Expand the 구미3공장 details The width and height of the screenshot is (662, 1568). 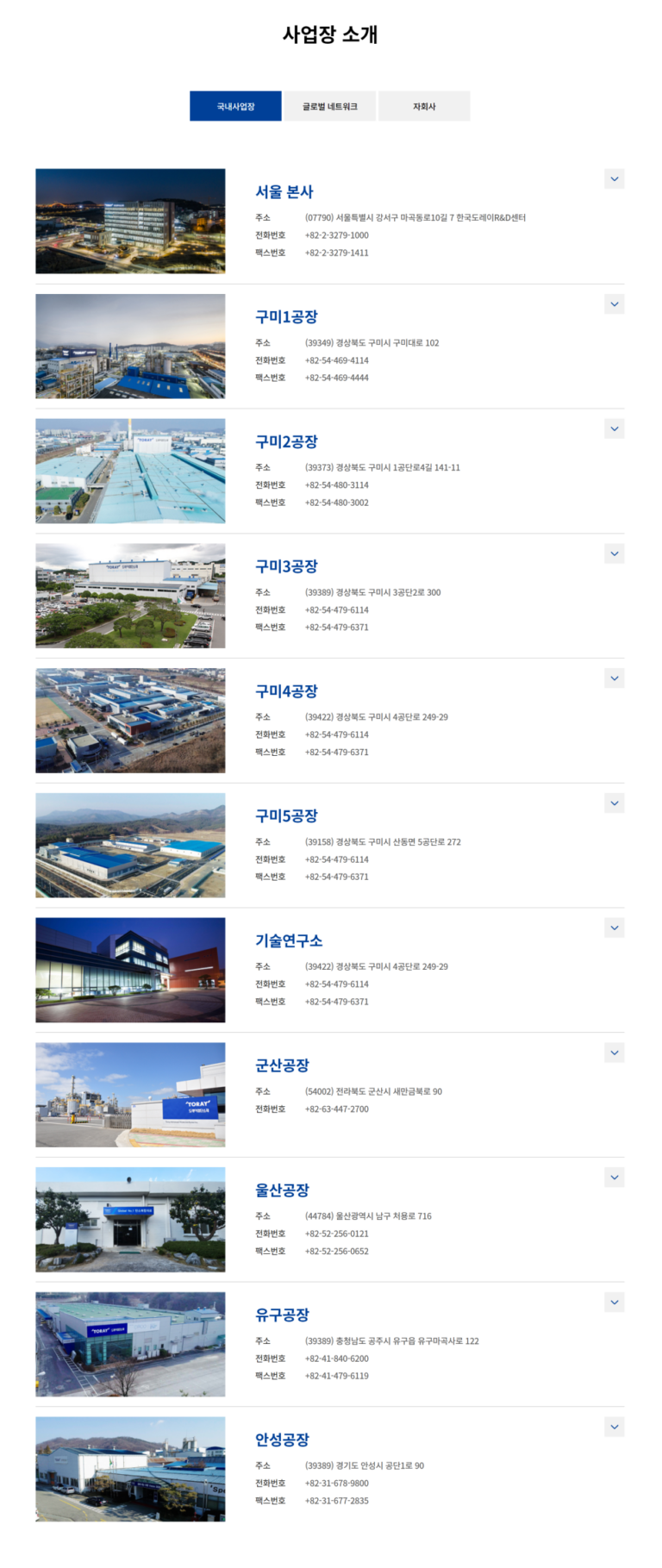click(614, 553)
